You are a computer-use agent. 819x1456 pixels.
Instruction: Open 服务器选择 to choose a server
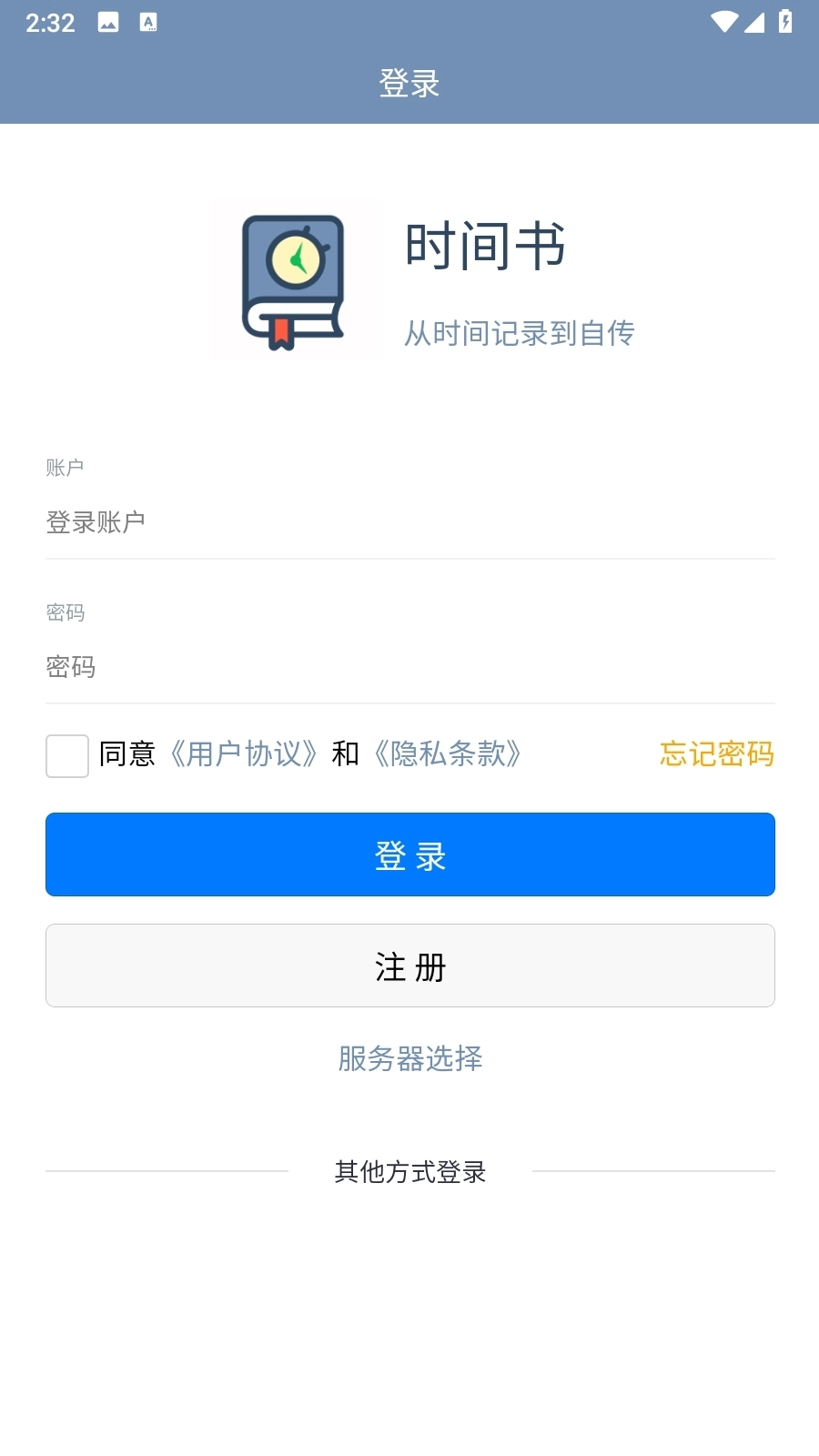point(409,1059)
